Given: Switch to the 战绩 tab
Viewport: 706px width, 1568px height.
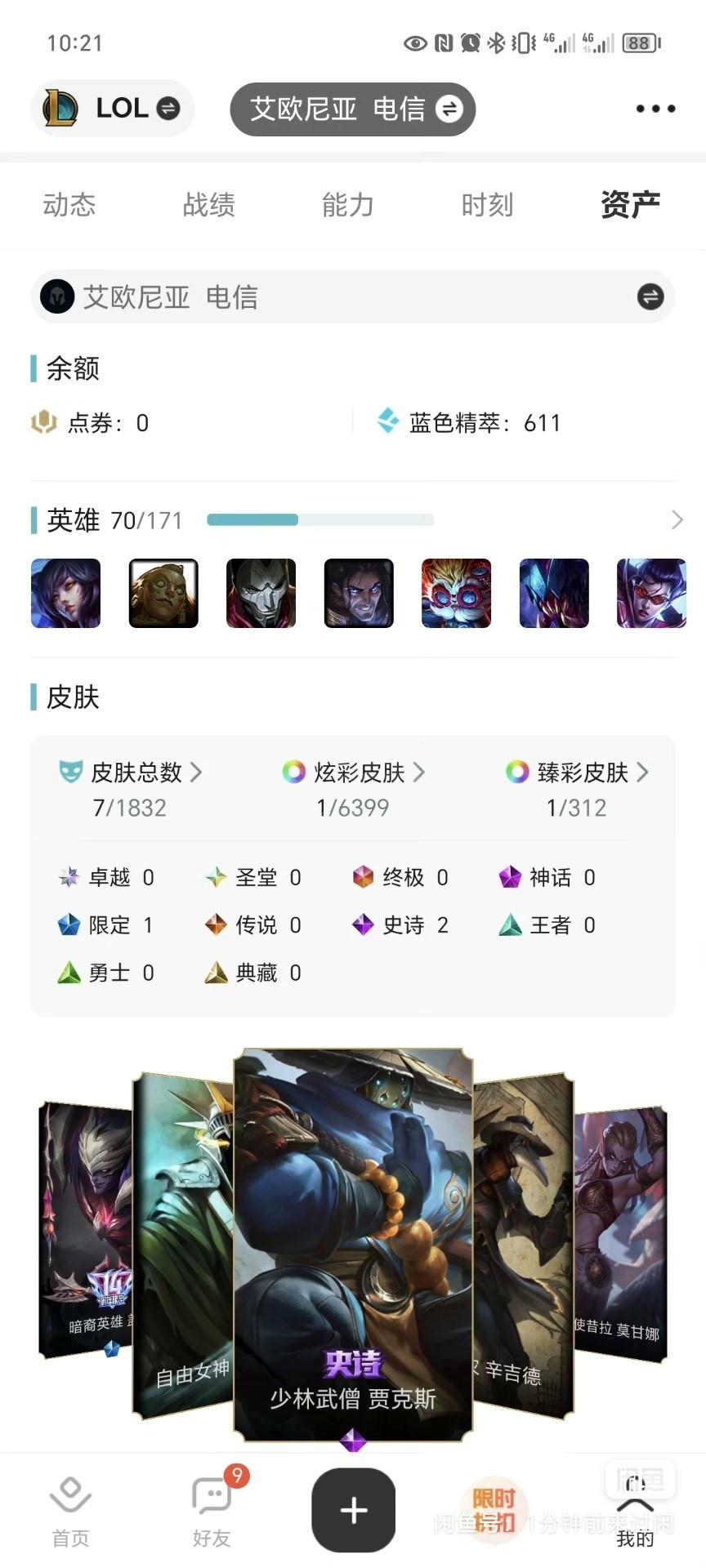Looking at the screenshot, I should tap(208, 204).
